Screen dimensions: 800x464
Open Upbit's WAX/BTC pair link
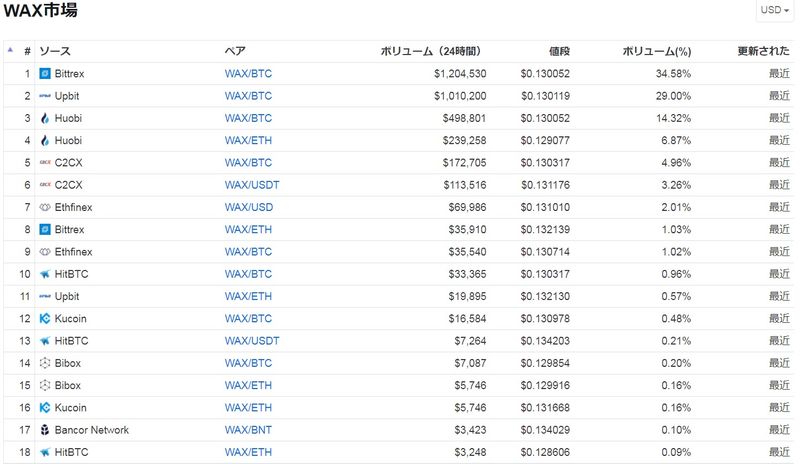pyautogui.click(x=248, y=96)
